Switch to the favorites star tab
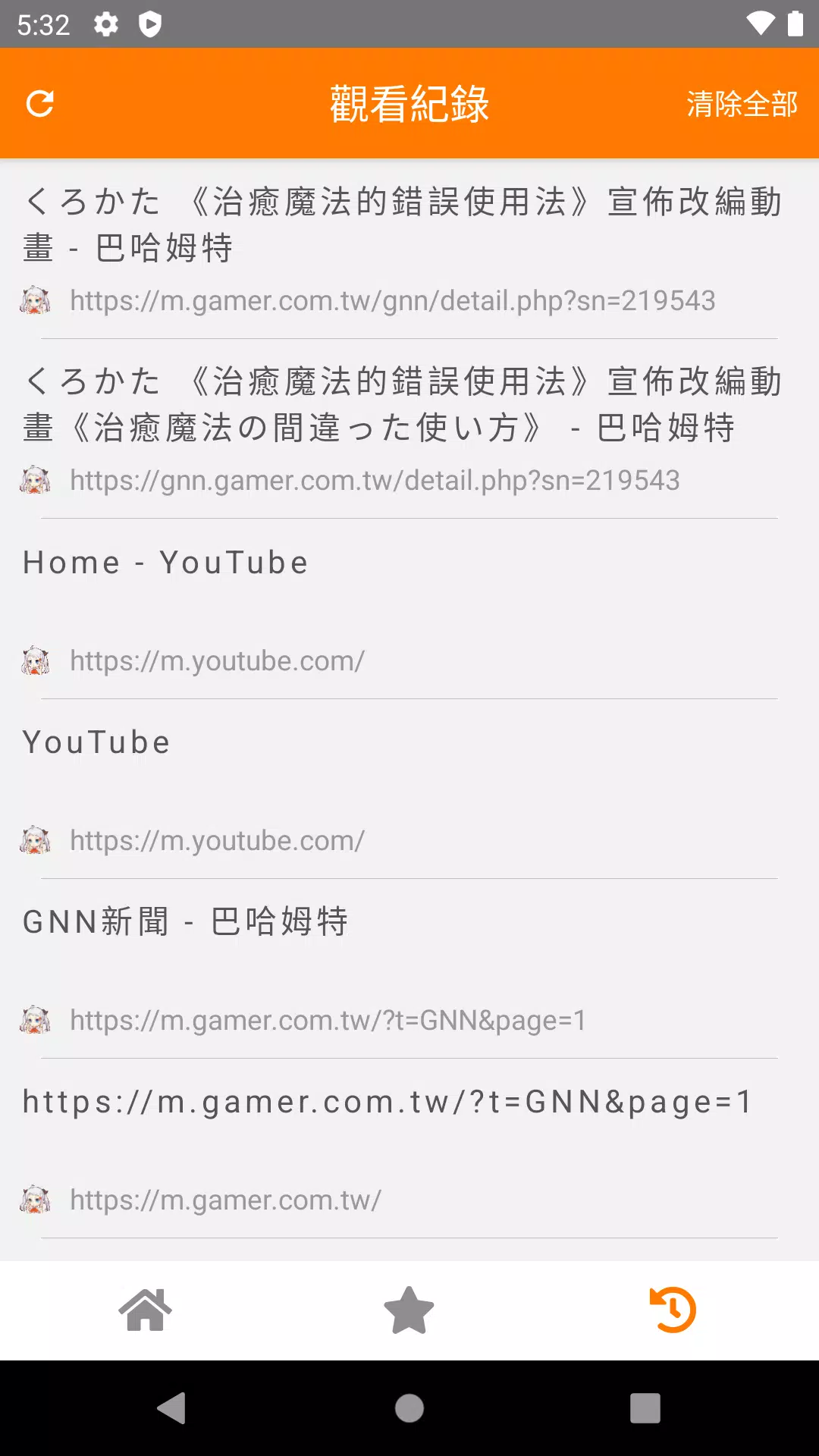 click(x=409, y=1310)
